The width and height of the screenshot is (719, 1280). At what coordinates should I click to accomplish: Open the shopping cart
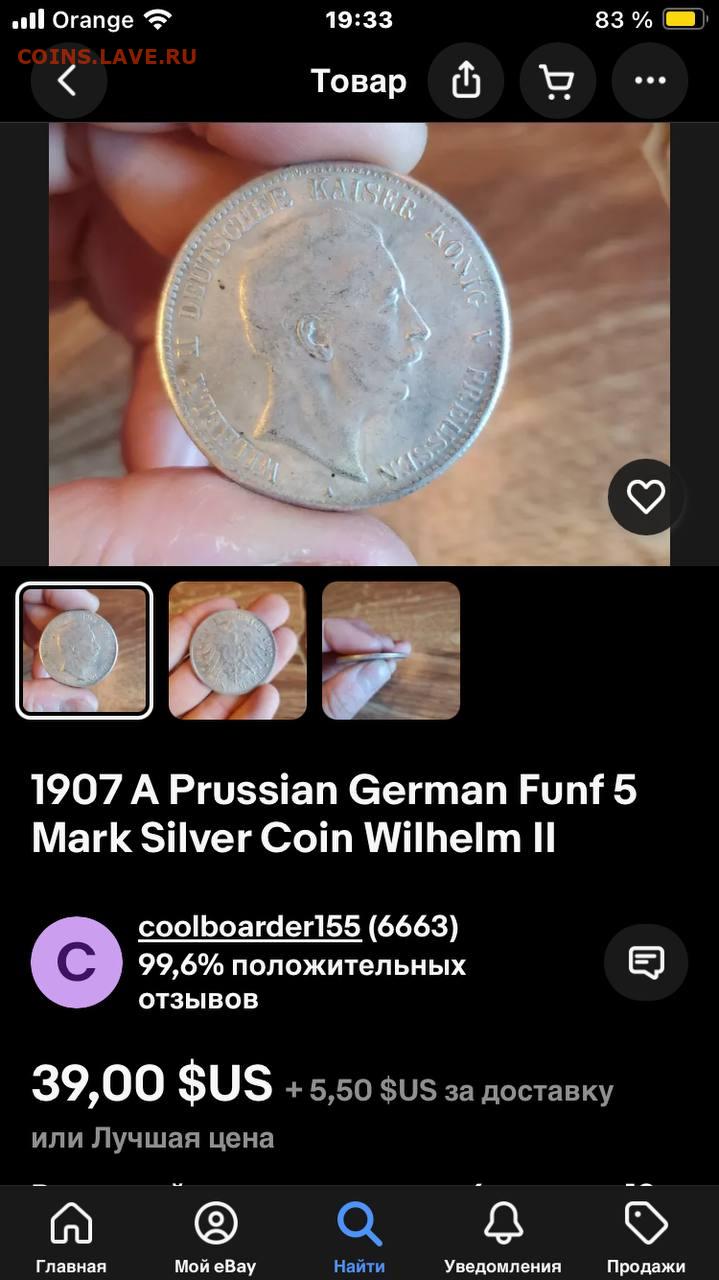558,82
